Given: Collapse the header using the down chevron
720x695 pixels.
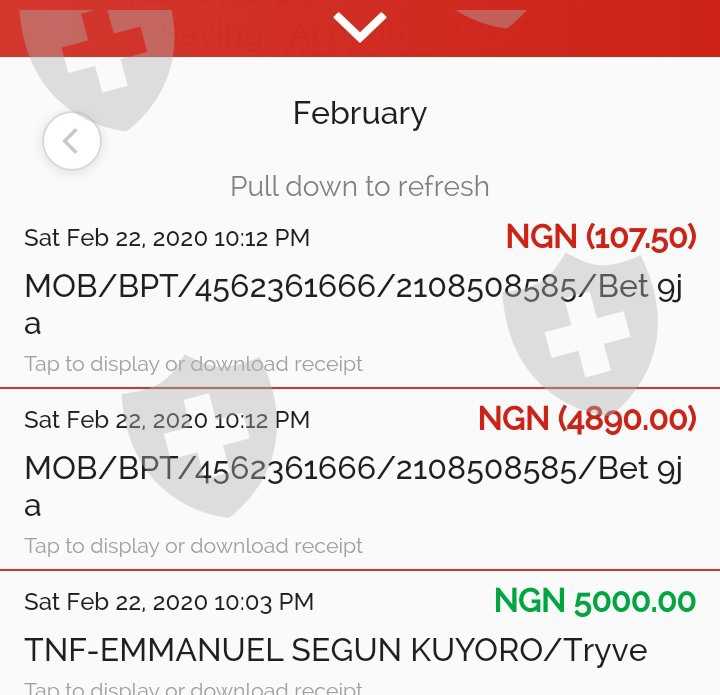Looking at the screenshot, I should coord(360,27).
